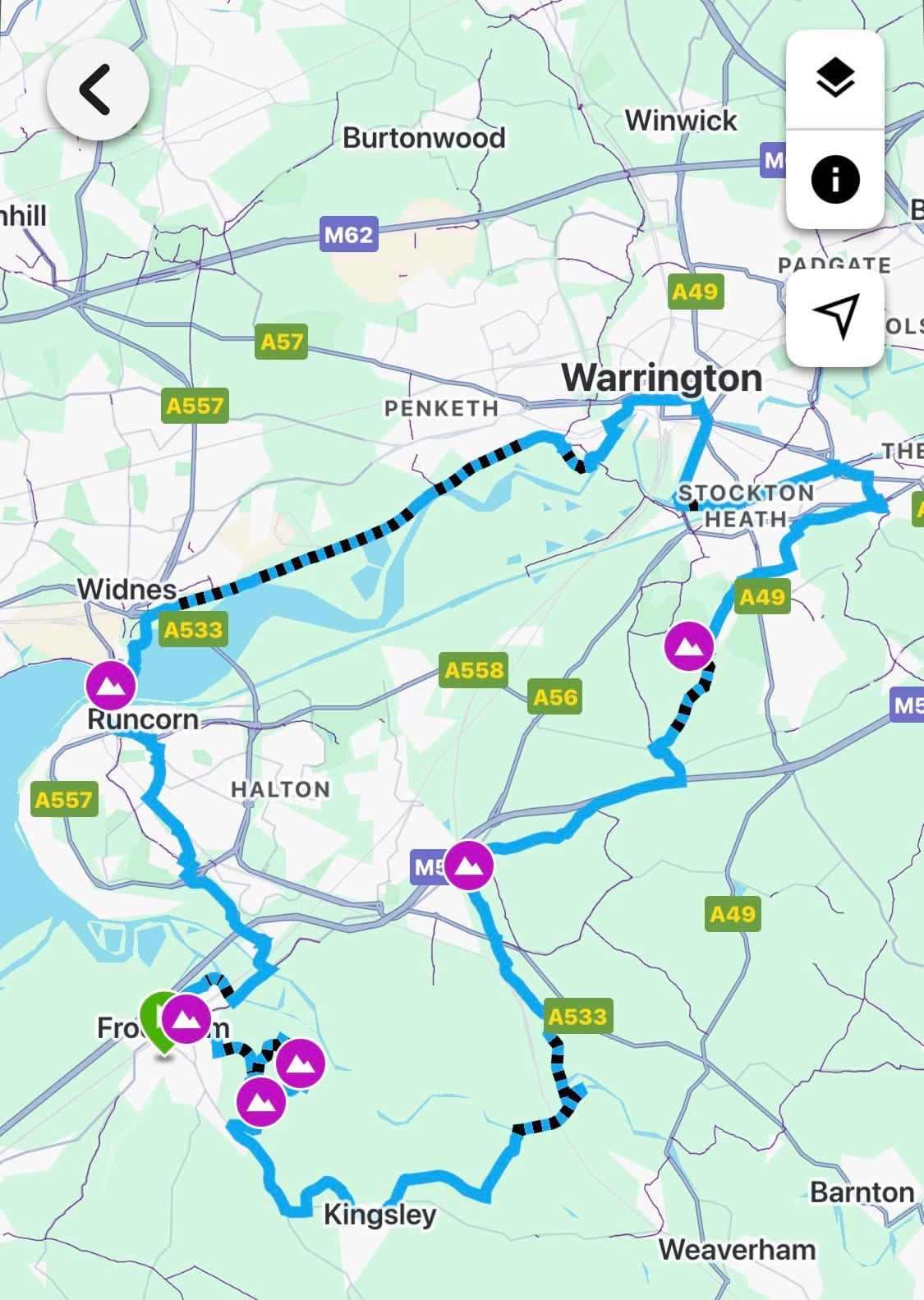Select the Warrington city label
Image resolution: width=924 pixels, height=1300 pixels.
pyautogui.click(x=661, y=379)
